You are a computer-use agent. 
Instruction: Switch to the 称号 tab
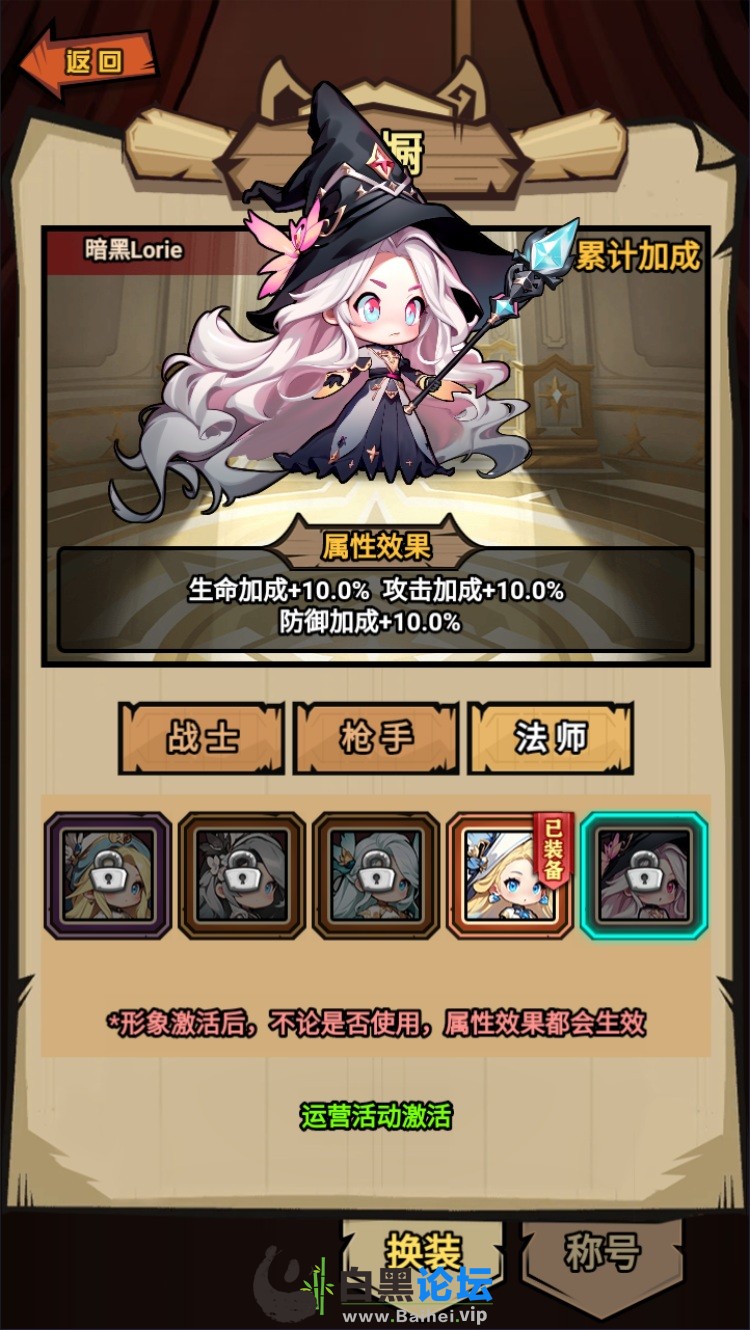602,1250
